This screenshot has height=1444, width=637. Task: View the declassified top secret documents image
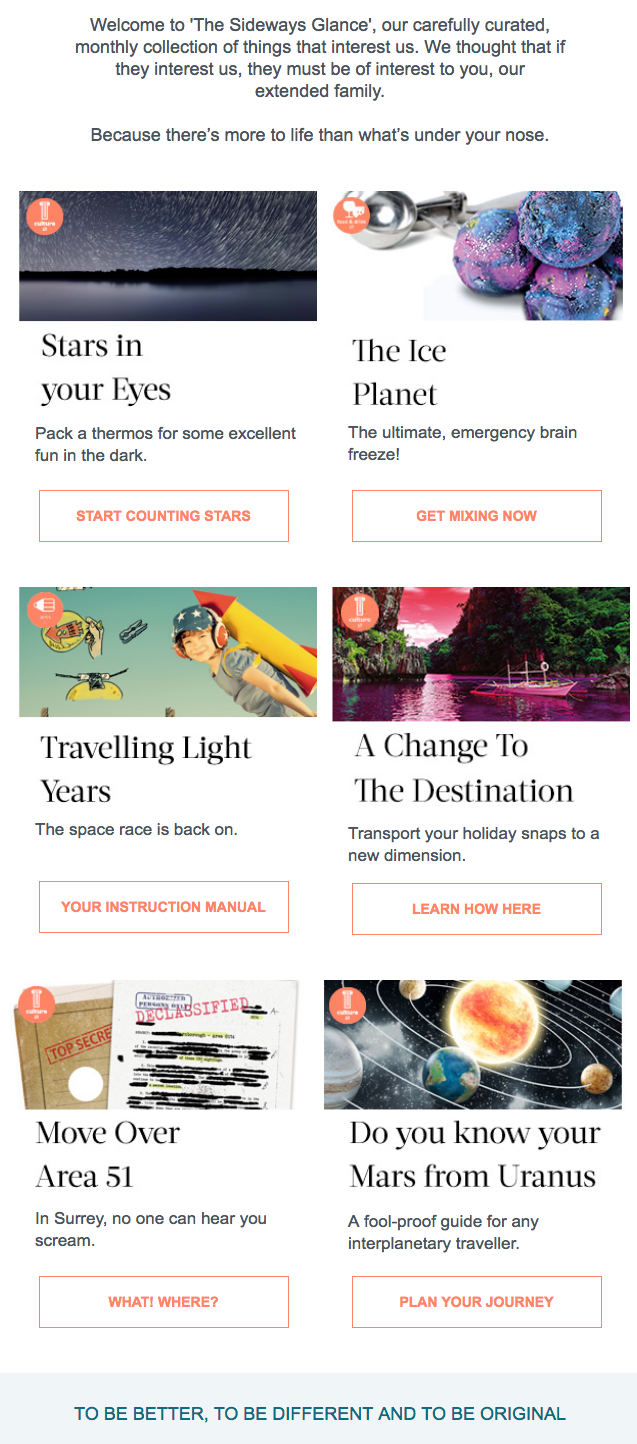tap(158, 1044)
